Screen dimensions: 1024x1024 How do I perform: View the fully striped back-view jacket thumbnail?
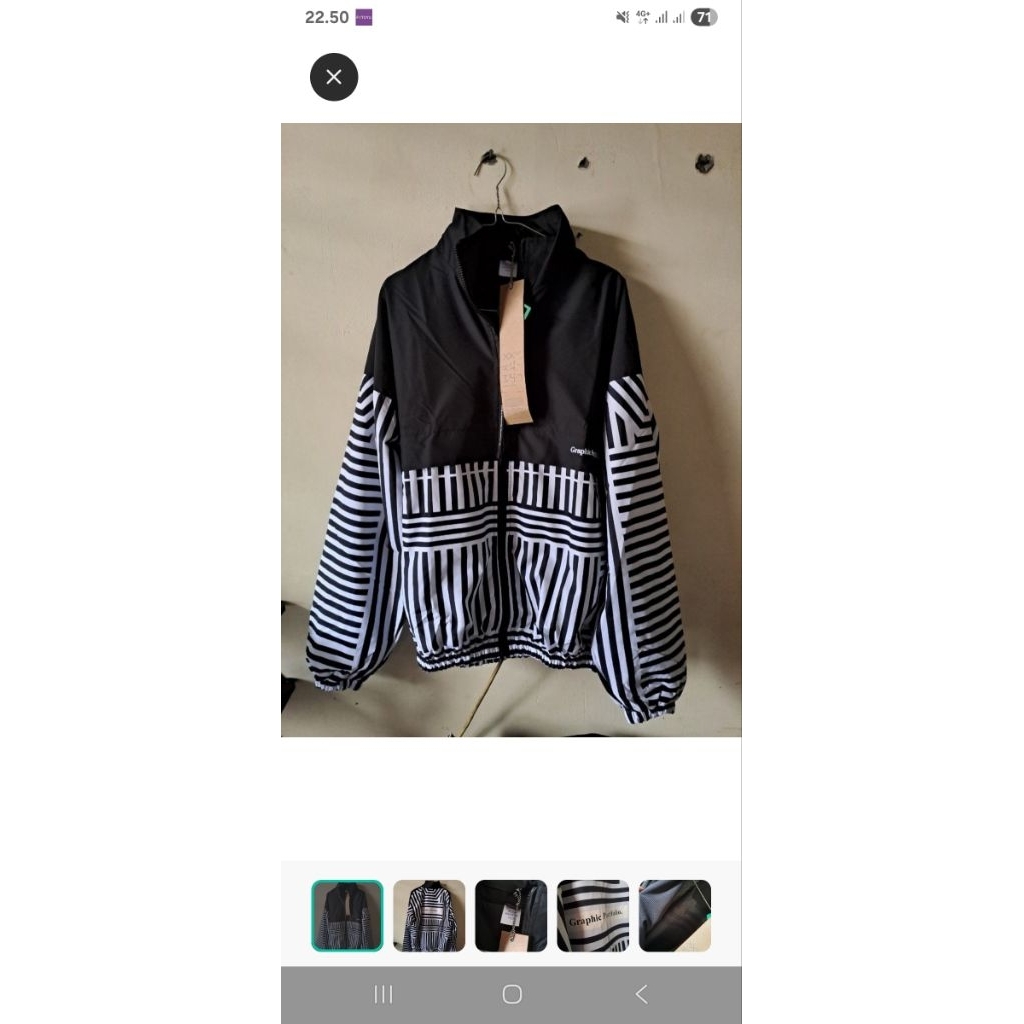429,915
